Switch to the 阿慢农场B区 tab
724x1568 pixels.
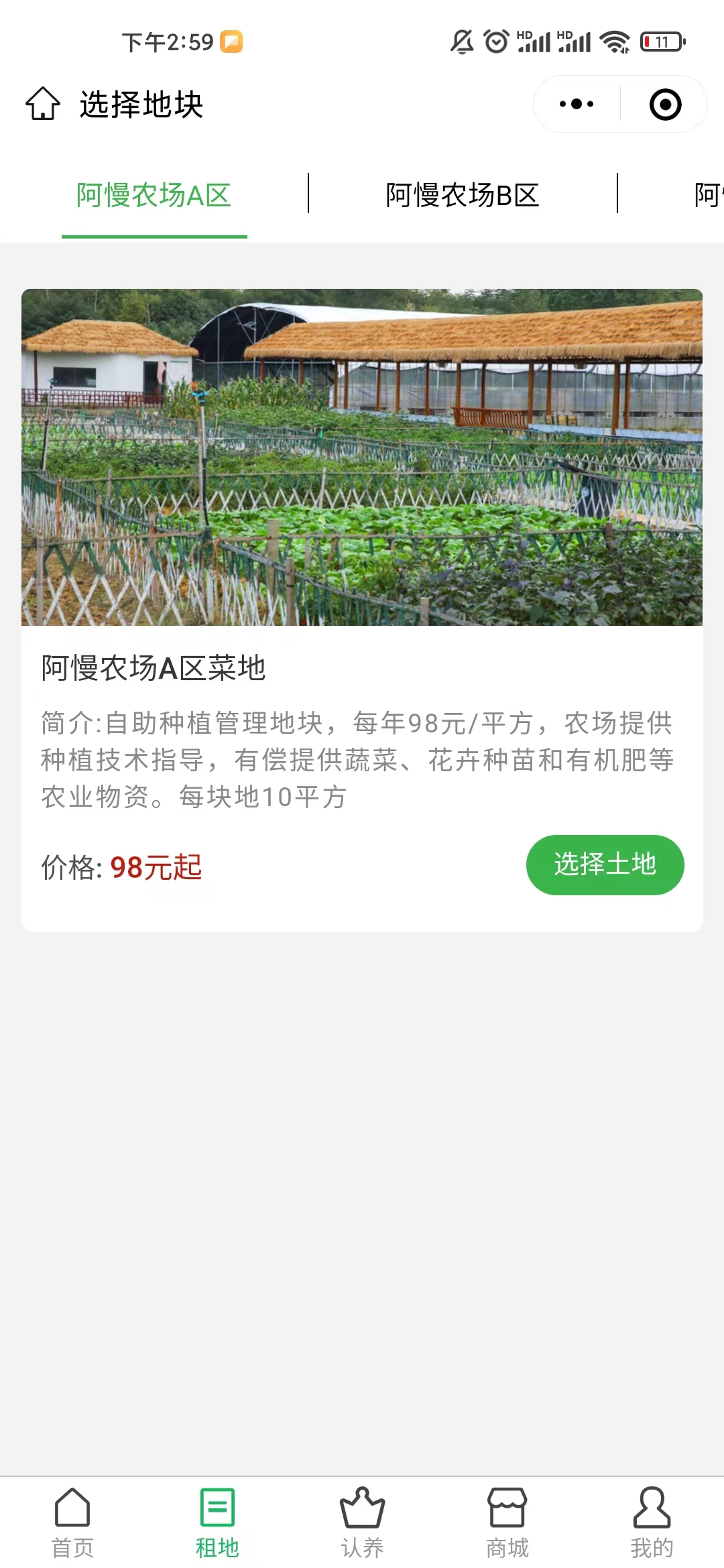[x=463, y=196]
